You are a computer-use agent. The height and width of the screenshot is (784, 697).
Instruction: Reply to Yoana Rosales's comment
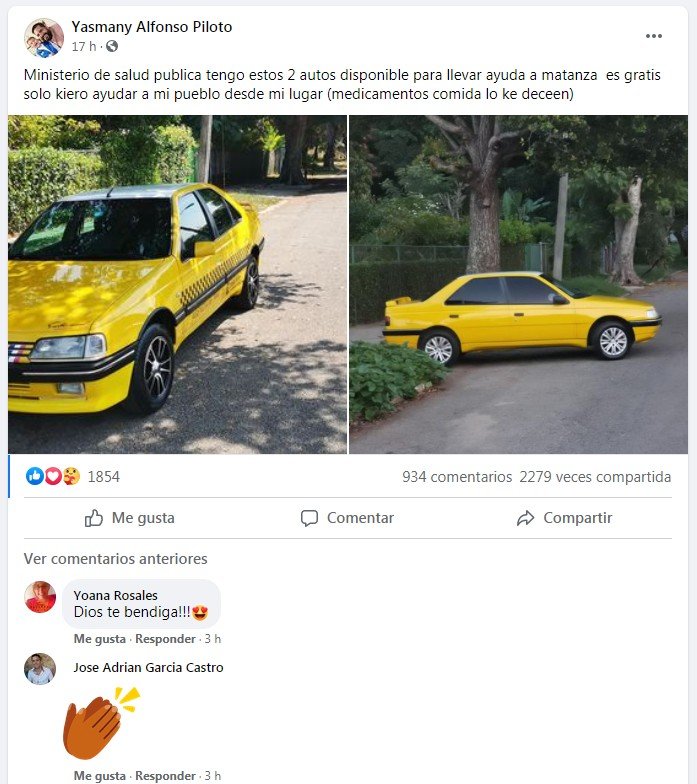[x=165, y=638]
